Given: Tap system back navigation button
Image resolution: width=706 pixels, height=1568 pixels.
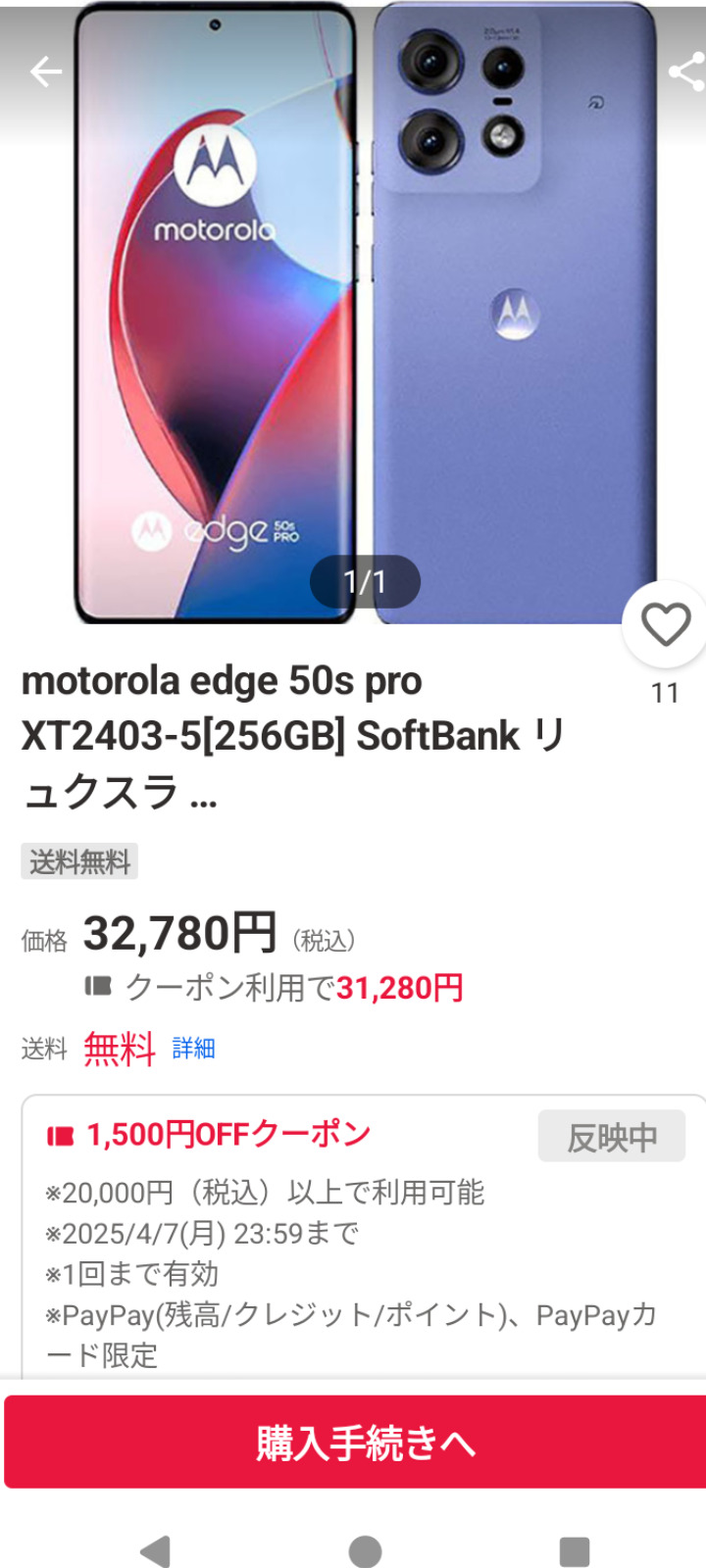Looking at the screenshot, I should [155, 1551].
